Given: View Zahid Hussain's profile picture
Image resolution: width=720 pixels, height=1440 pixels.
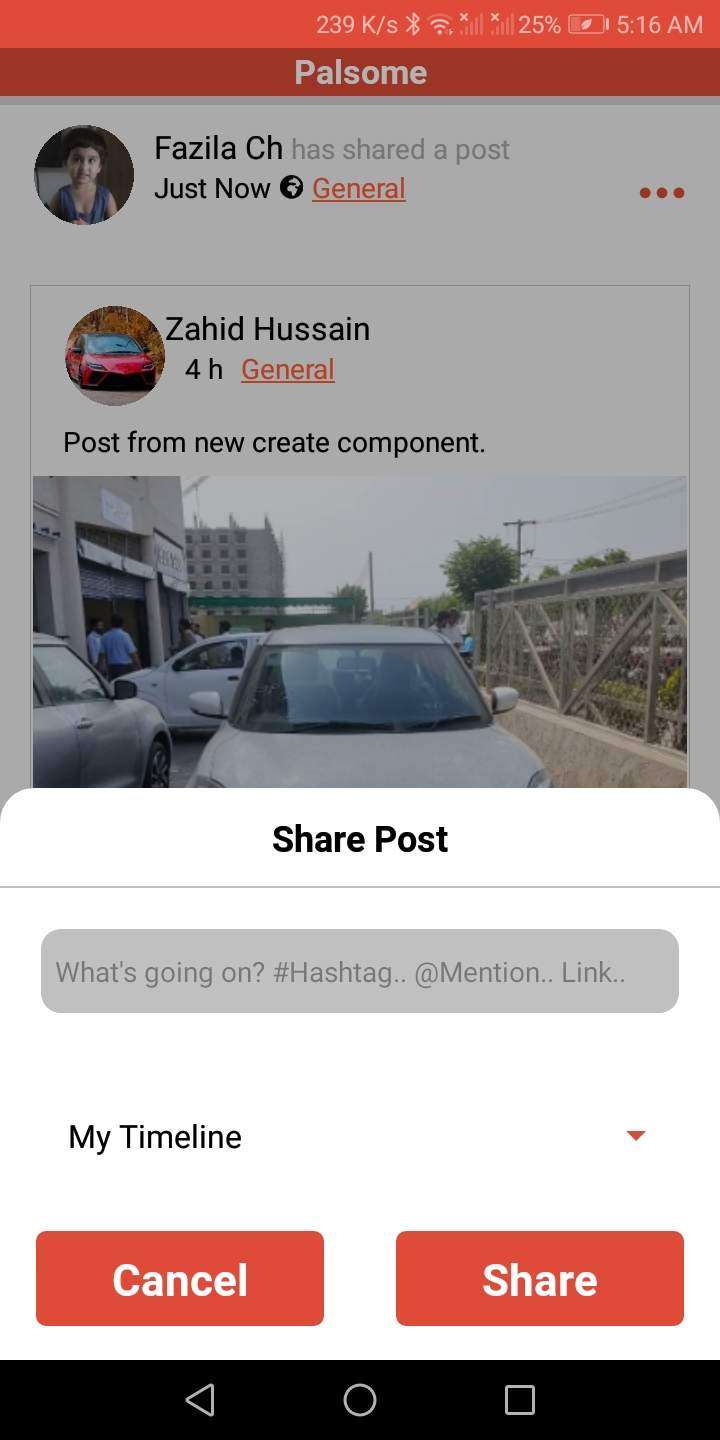Looking at the screenshot, I should point(115,355).
